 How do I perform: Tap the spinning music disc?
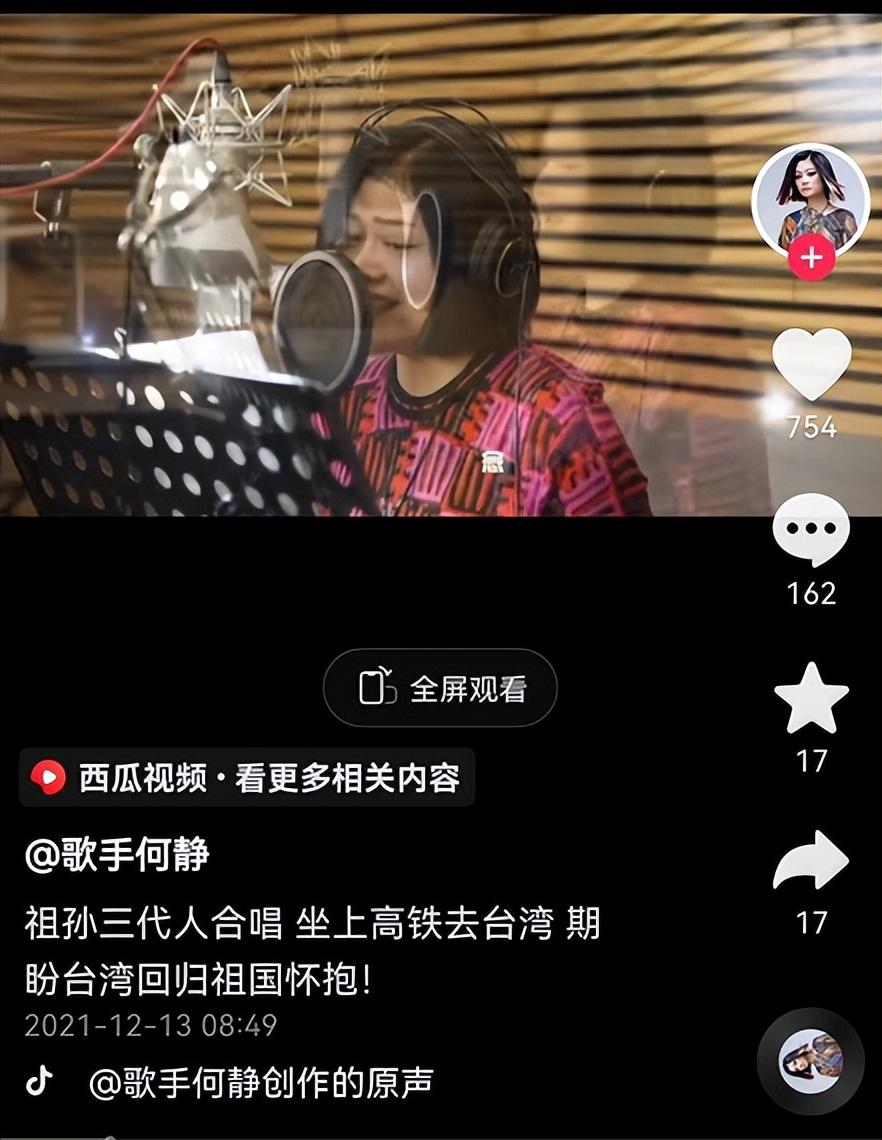(x=810, y=1061)
